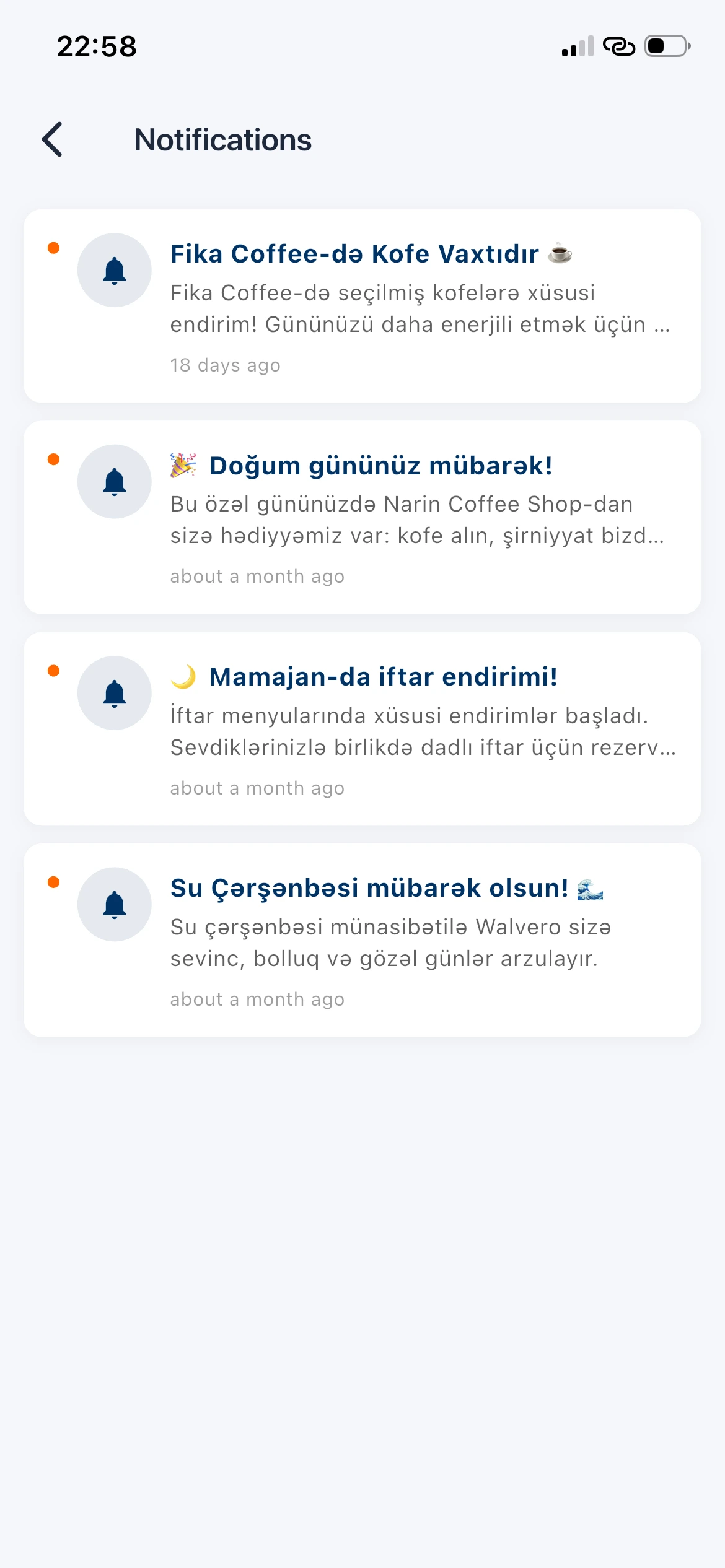The image size is (725, 1568).
Task: Click the bell icon on Fika Coffee notification
Action: 114,270
